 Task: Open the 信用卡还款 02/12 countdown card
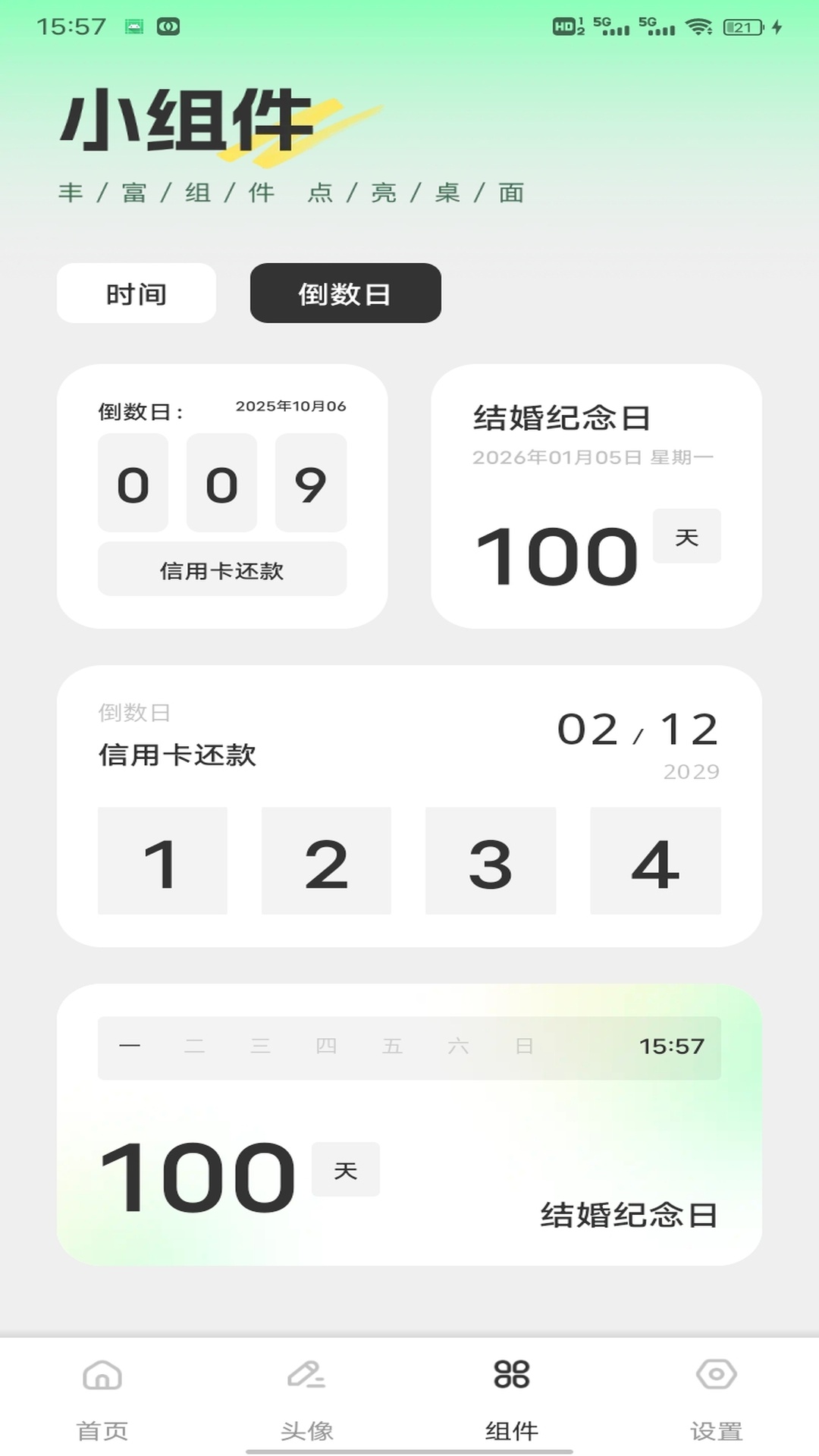(x=409, y=804)
